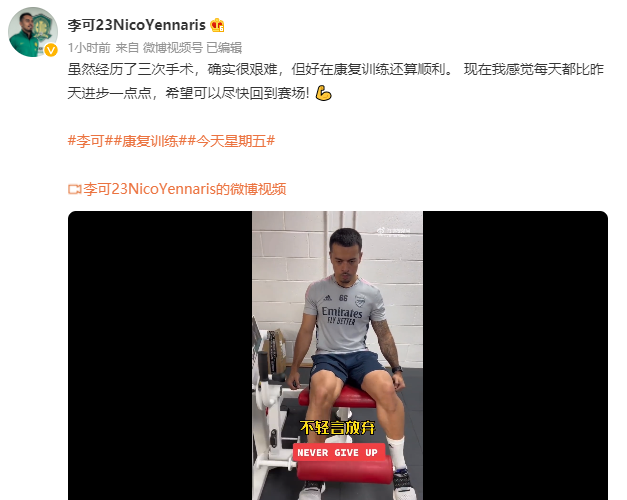This screenshot has height=500, width=627.
Task: Open the 李可23NicoYennaris username link
Action: click(x=135, y=24)
